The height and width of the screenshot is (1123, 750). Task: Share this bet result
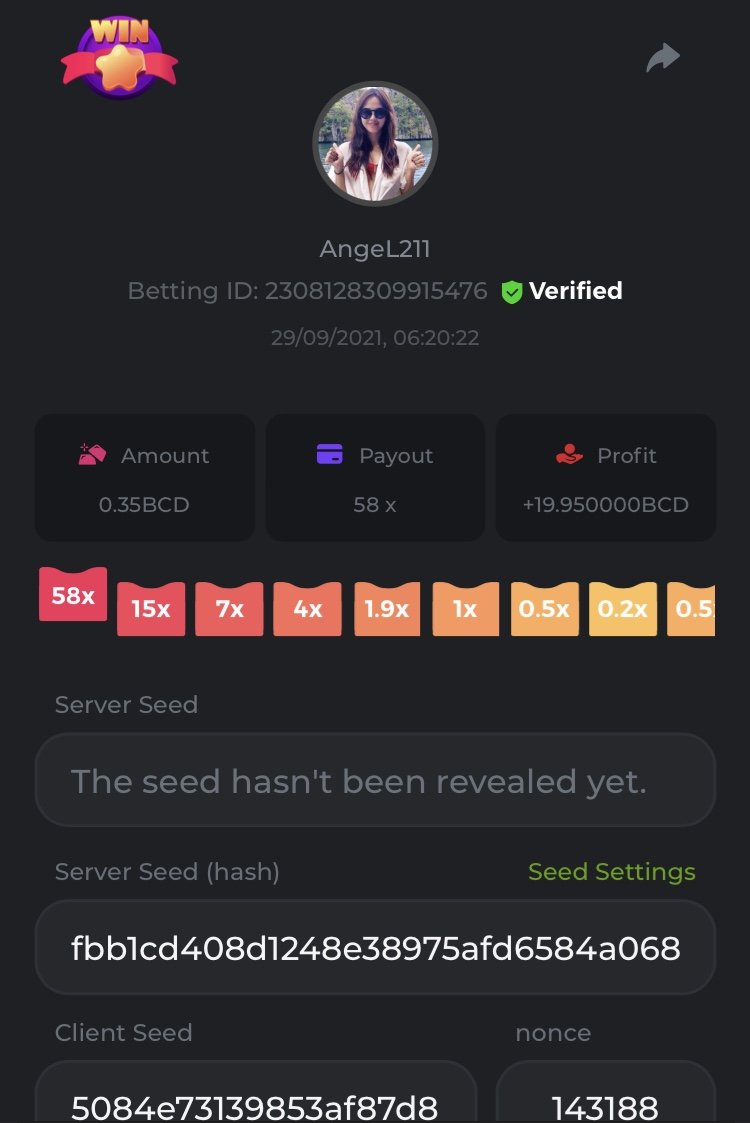coord(662,58)
